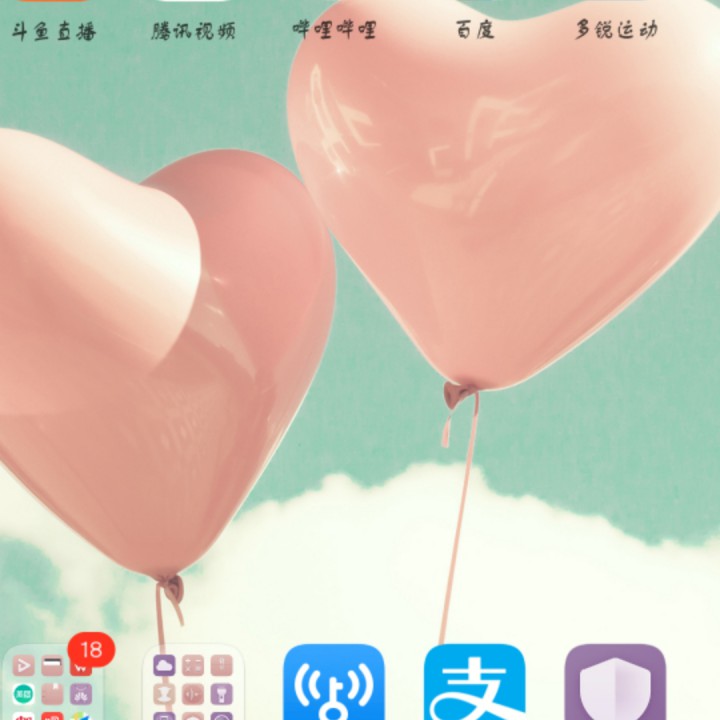This screenshot has height=720, width=720.
Task: Launch the WiFi key app
Action: click(x=334, y=682)
